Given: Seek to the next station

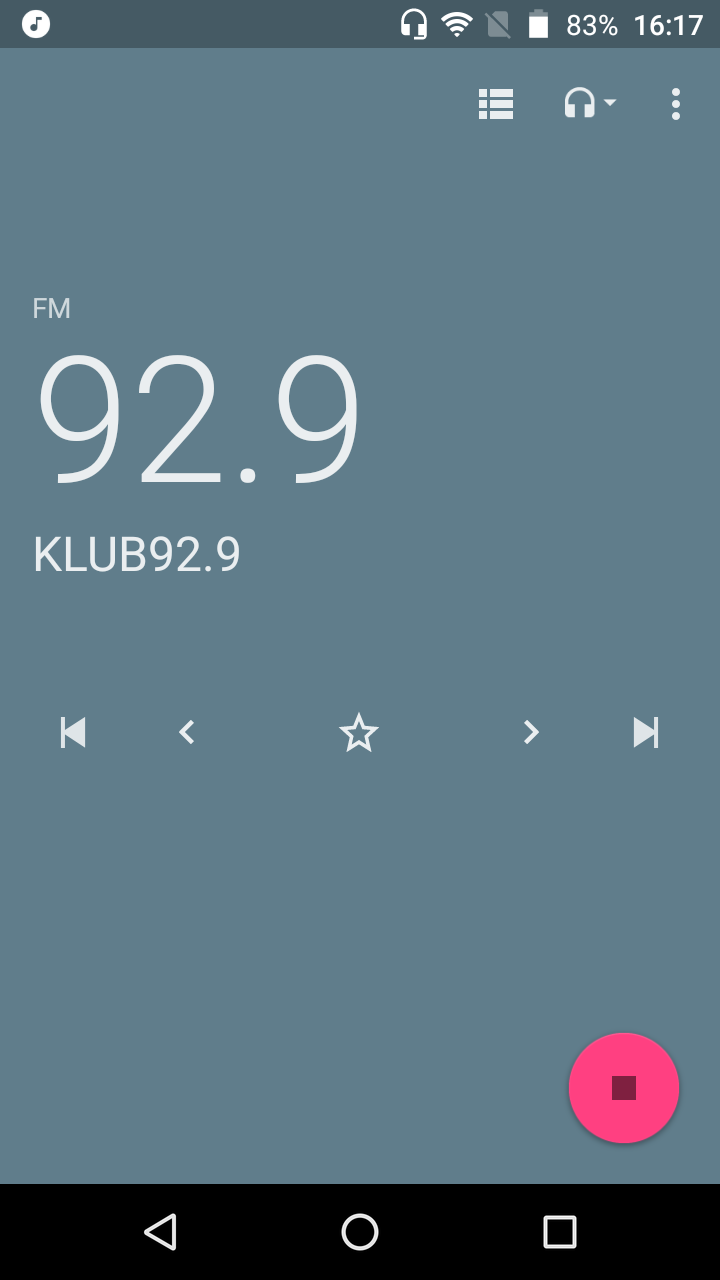Looking at the screenshot, I should click(x=646, y=733).
